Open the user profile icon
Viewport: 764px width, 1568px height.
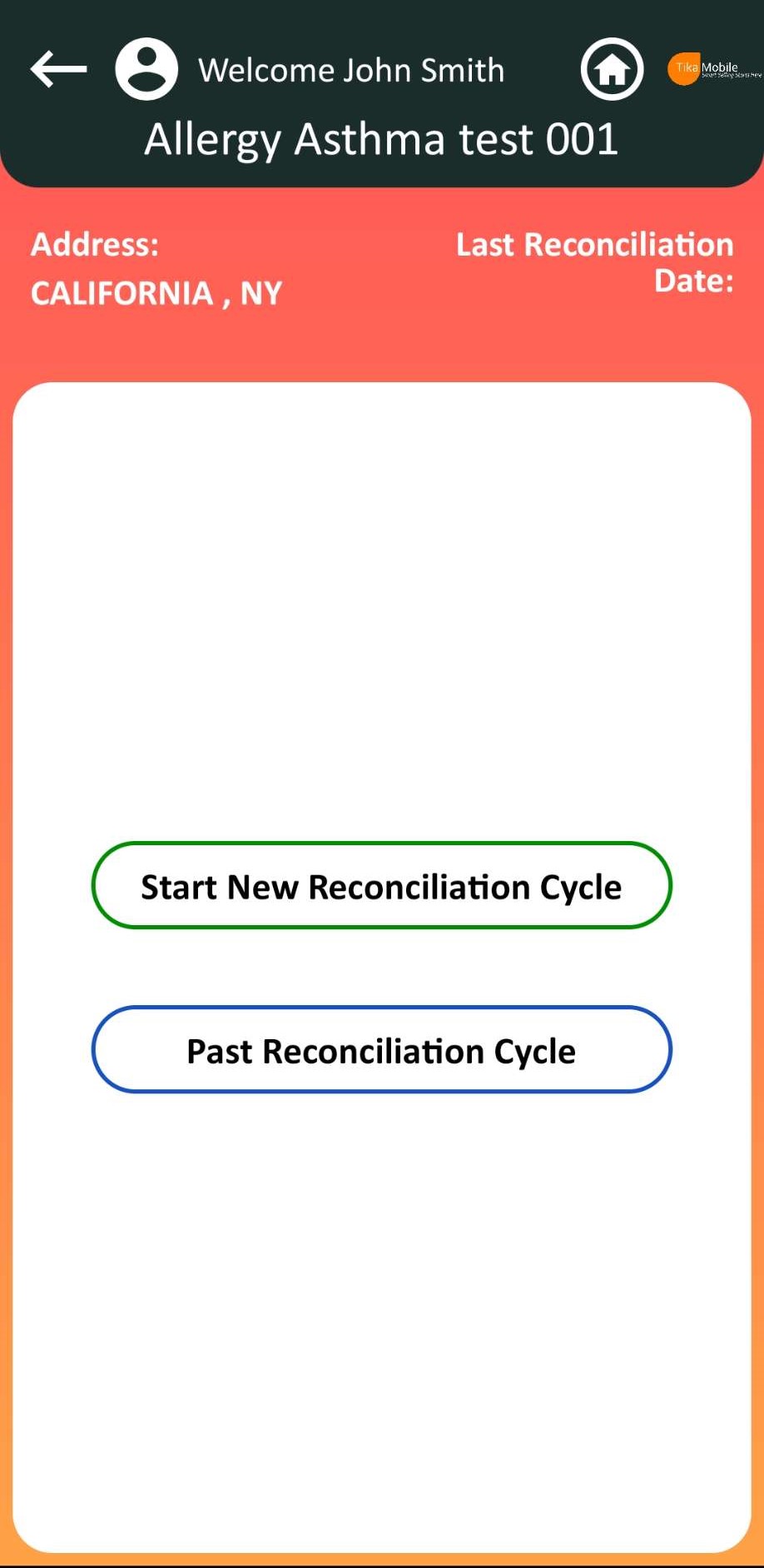tap(146, 69)
